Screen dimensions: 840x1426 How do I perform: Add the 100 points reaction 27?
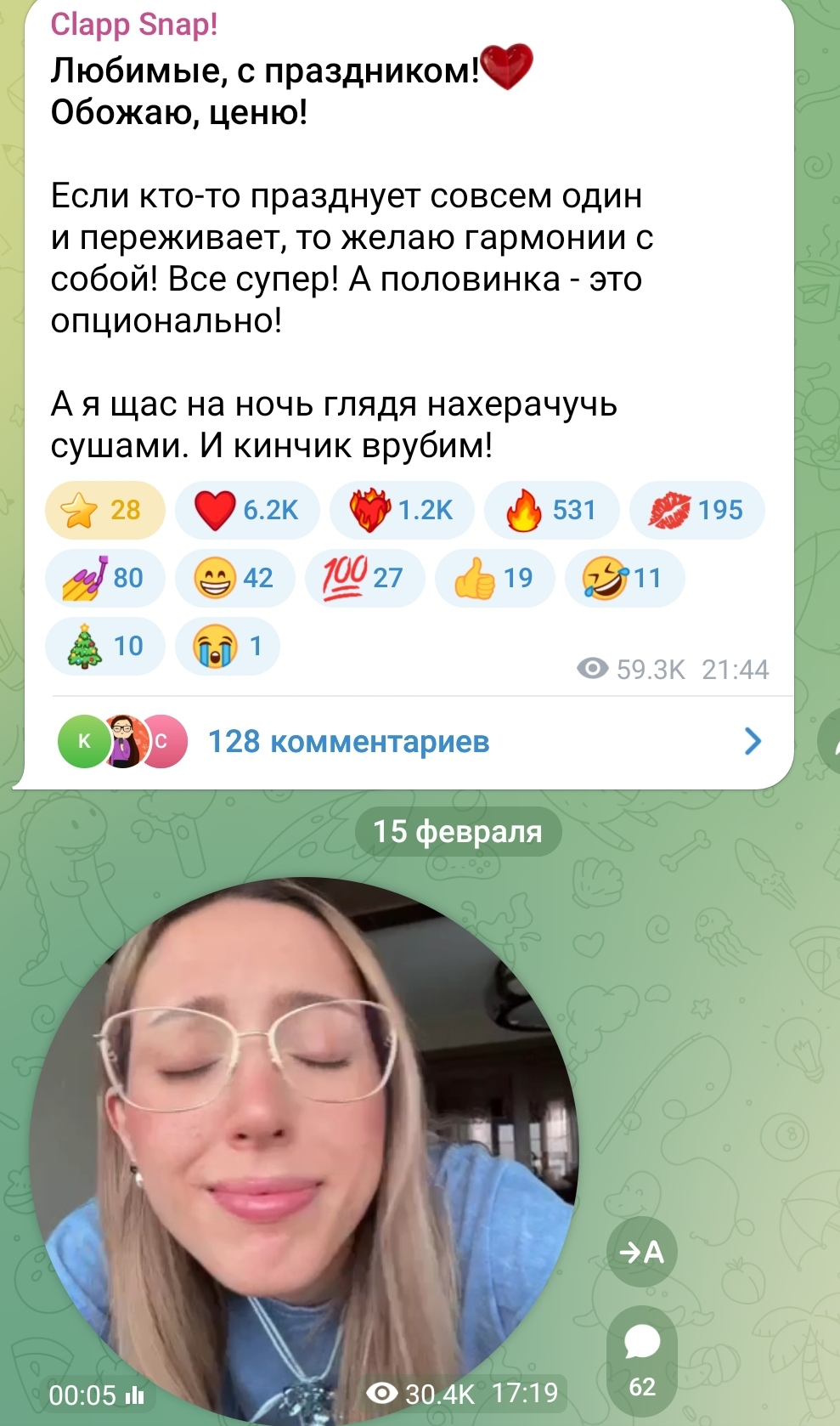point(364,578)
